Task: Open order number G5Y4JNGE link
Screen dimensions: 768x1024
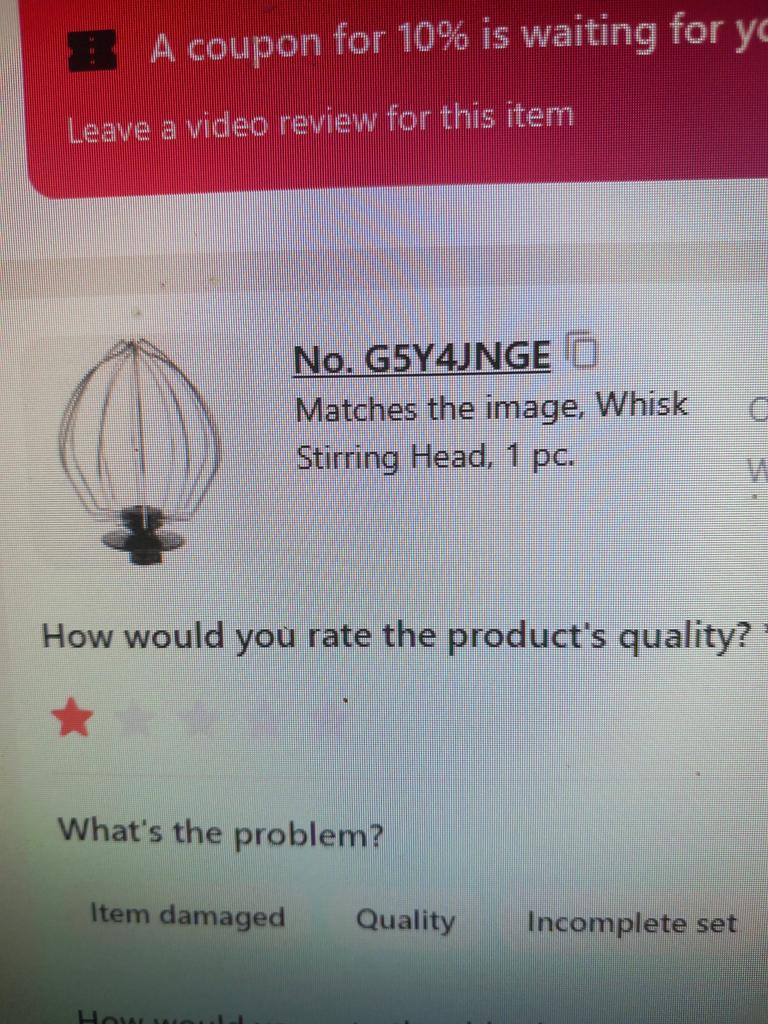Action: [x=421, y=357]
